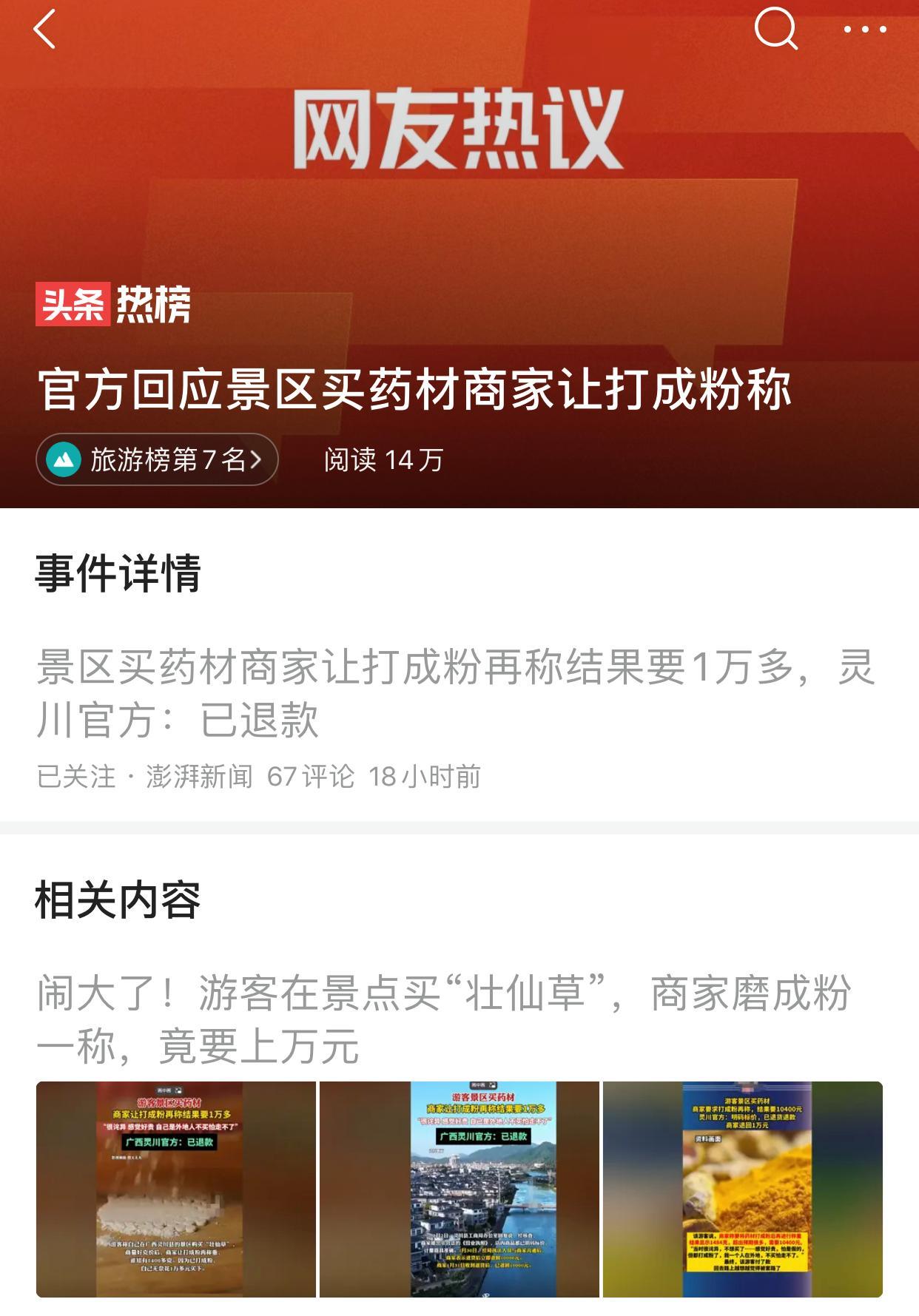The width and height of the screenshot is (919, 1316).
Task: View the middle image of the river town
Action: point(459,1189)
